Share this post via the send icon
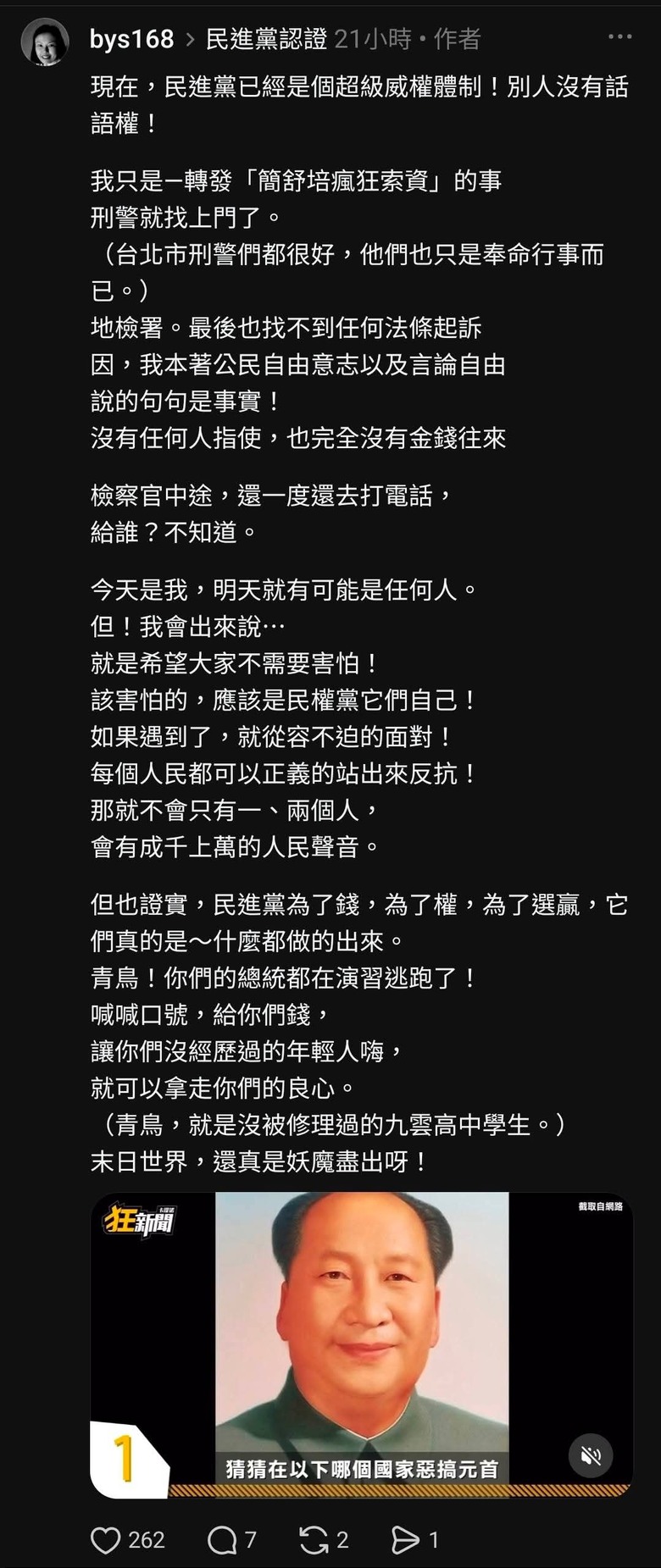This screenshot has width=661, height=1568. point(405,1539)
